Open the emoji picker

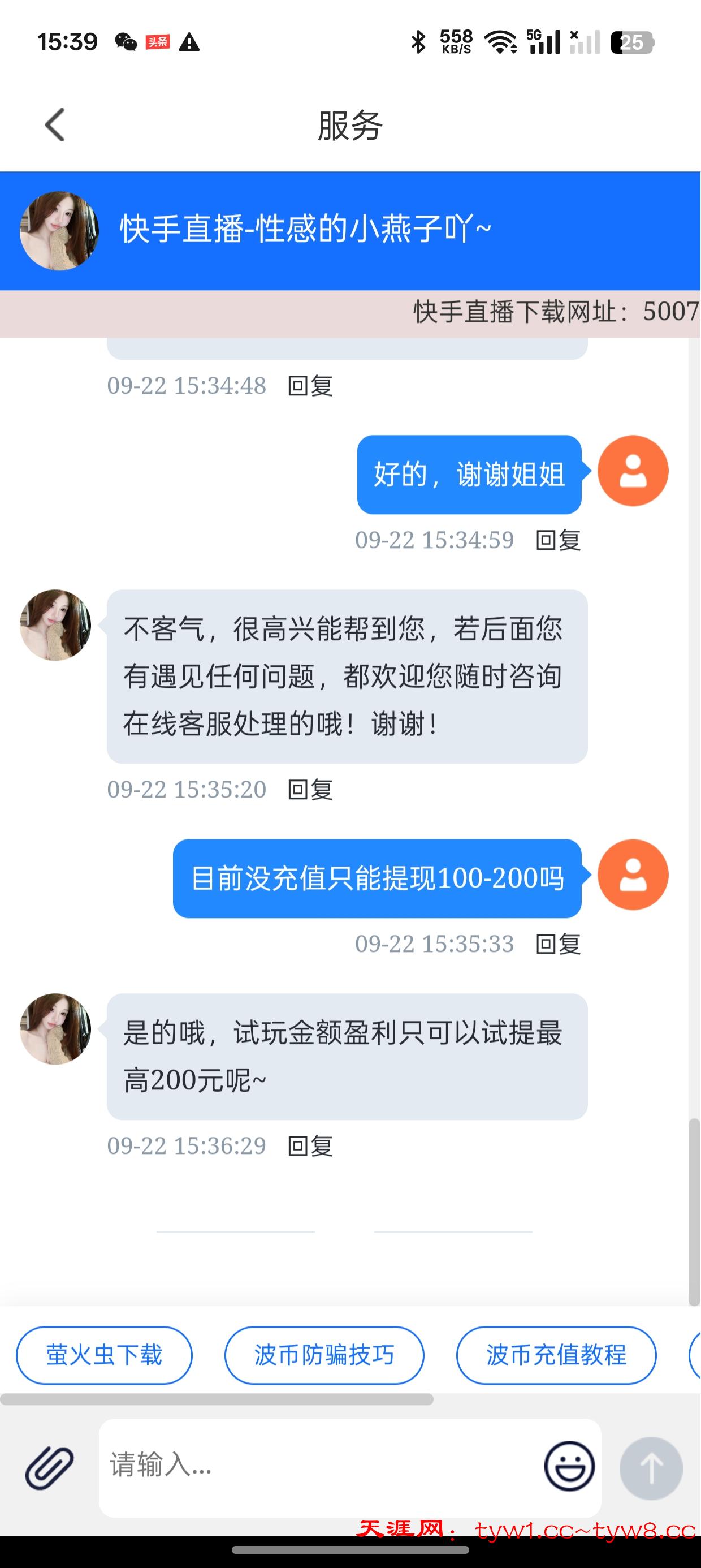tap(569, 1466)
